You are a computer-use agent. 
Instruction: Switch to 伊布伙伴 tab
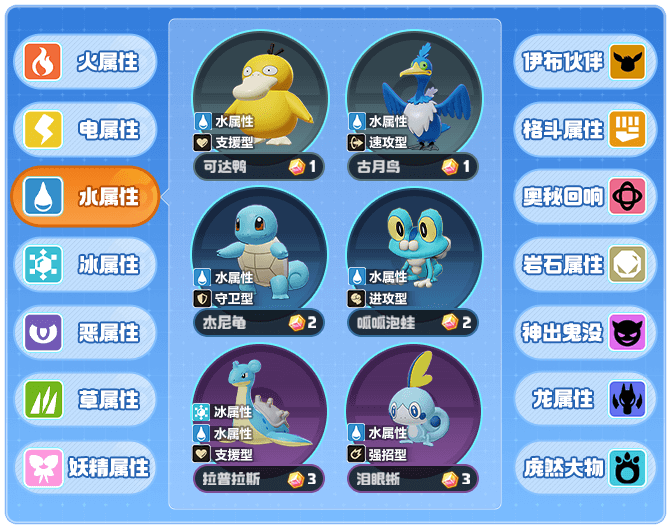pyautogui.click(x=585, y=62)
